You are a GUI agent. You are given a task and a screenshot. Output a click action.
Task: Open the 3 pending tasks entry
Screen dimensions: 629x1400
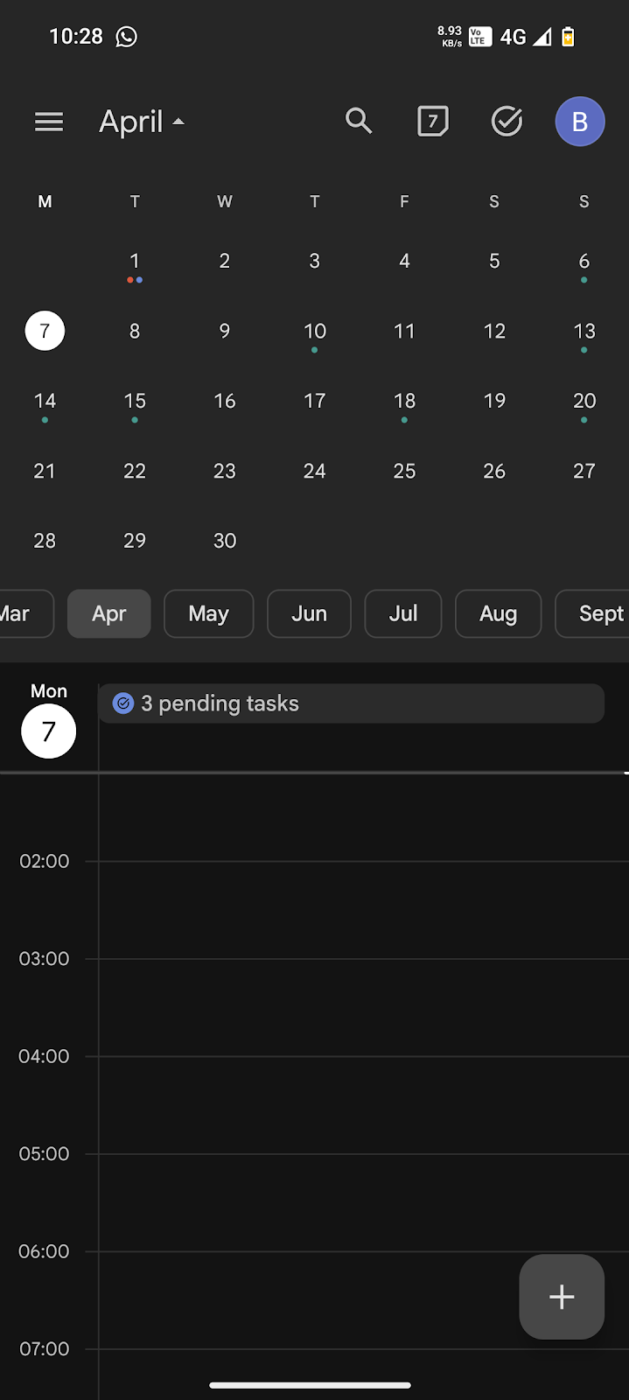350,703
